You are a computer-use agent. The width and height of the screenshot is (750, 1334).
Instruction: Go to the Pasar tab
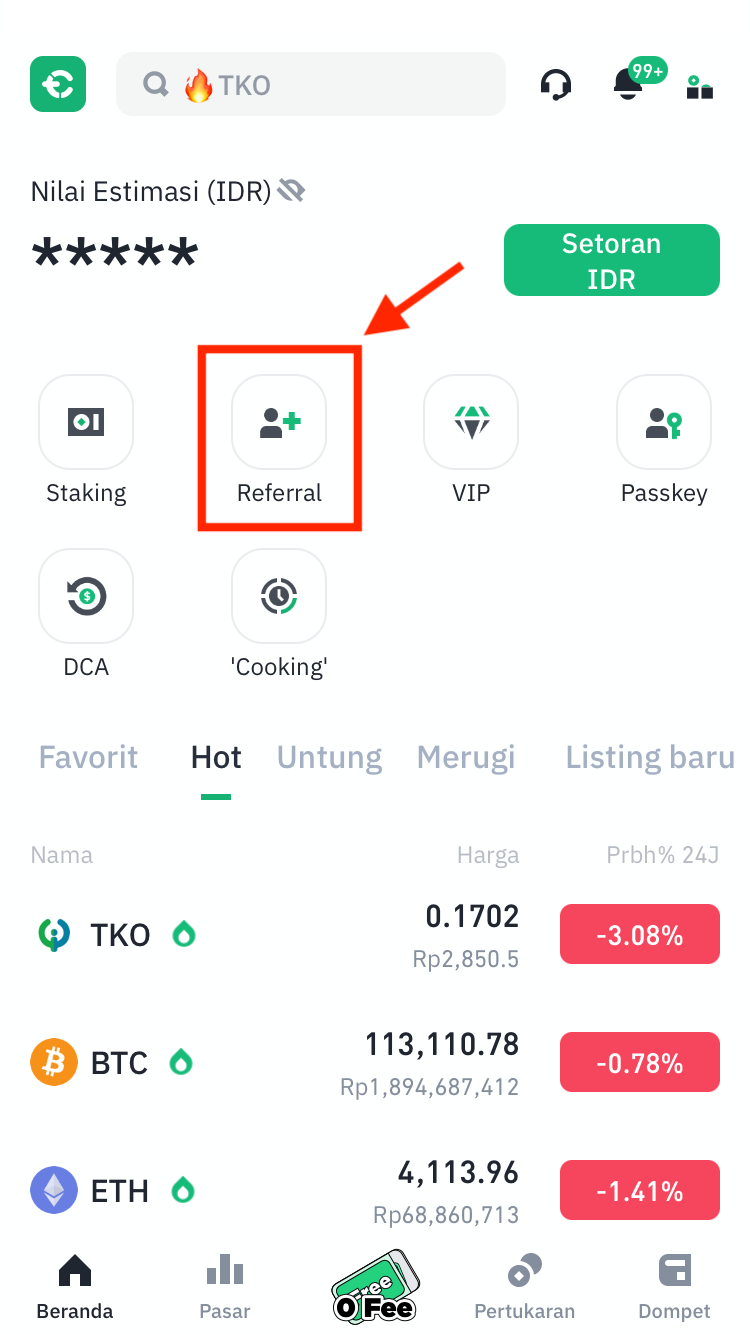pos(225,1288)
